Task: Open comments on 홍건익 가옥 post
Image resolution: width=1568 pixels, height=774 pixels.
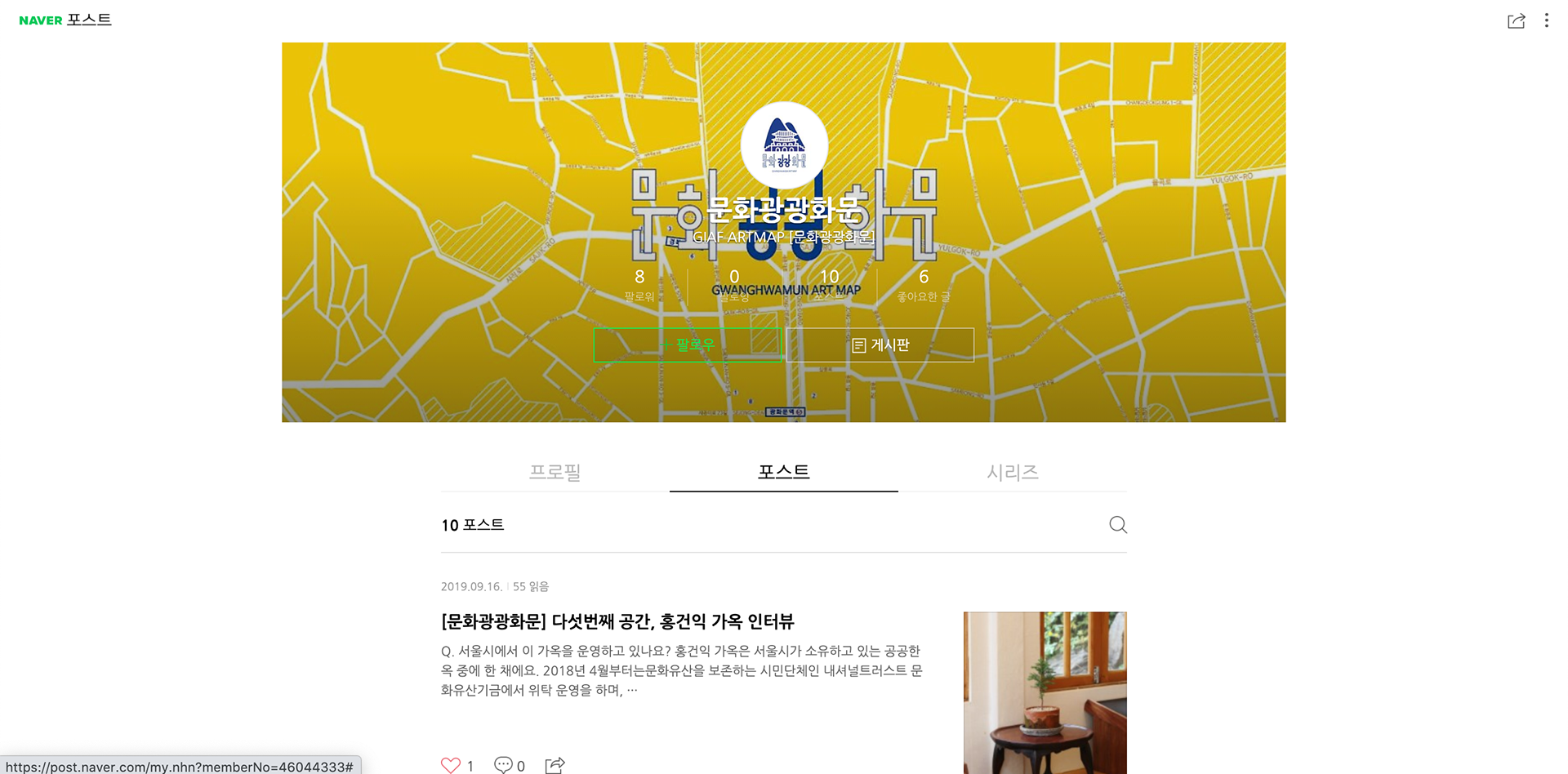Action: (x=504, y=765)
